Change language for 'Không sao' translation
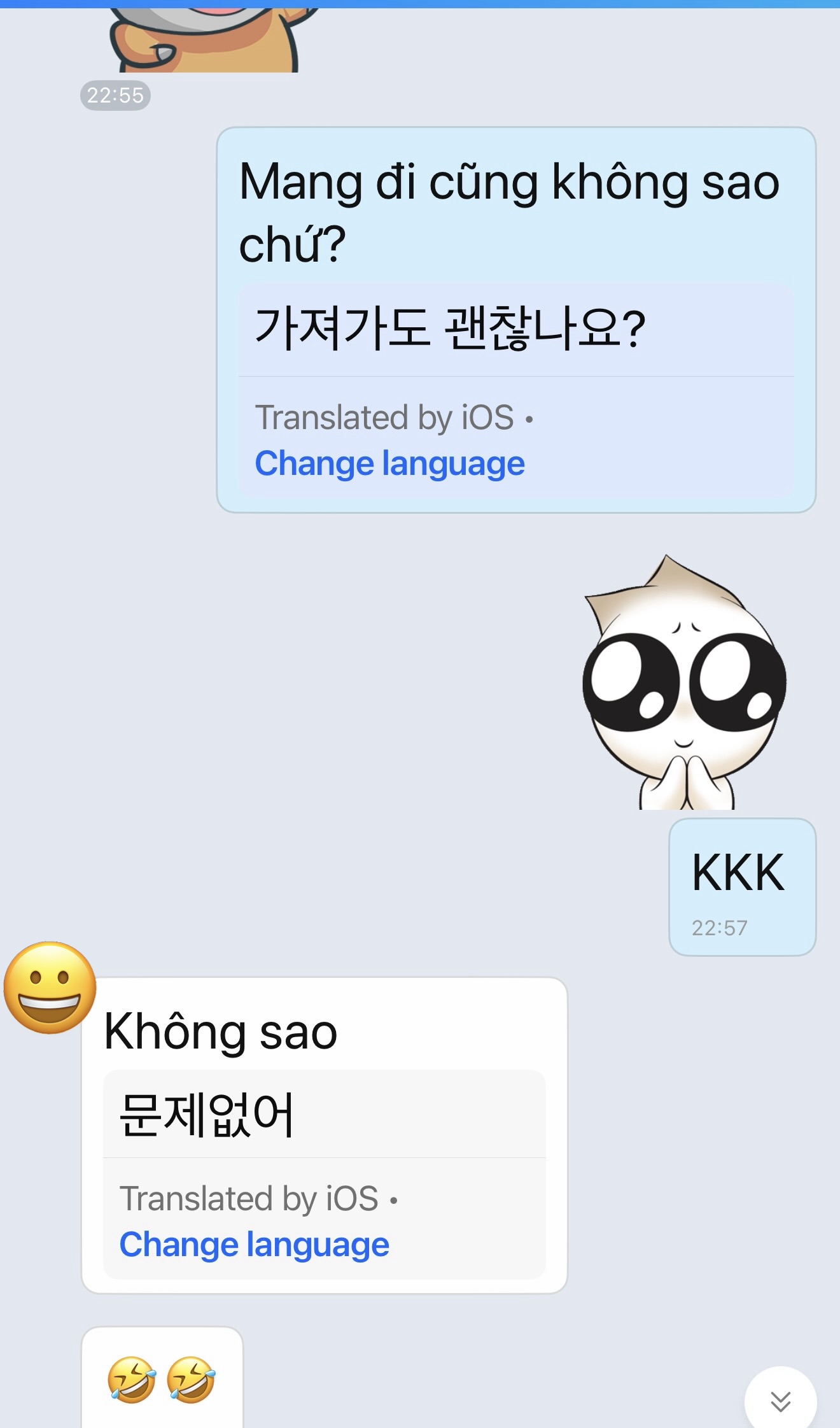The image size is (840, 1428). coord(254,1245)
